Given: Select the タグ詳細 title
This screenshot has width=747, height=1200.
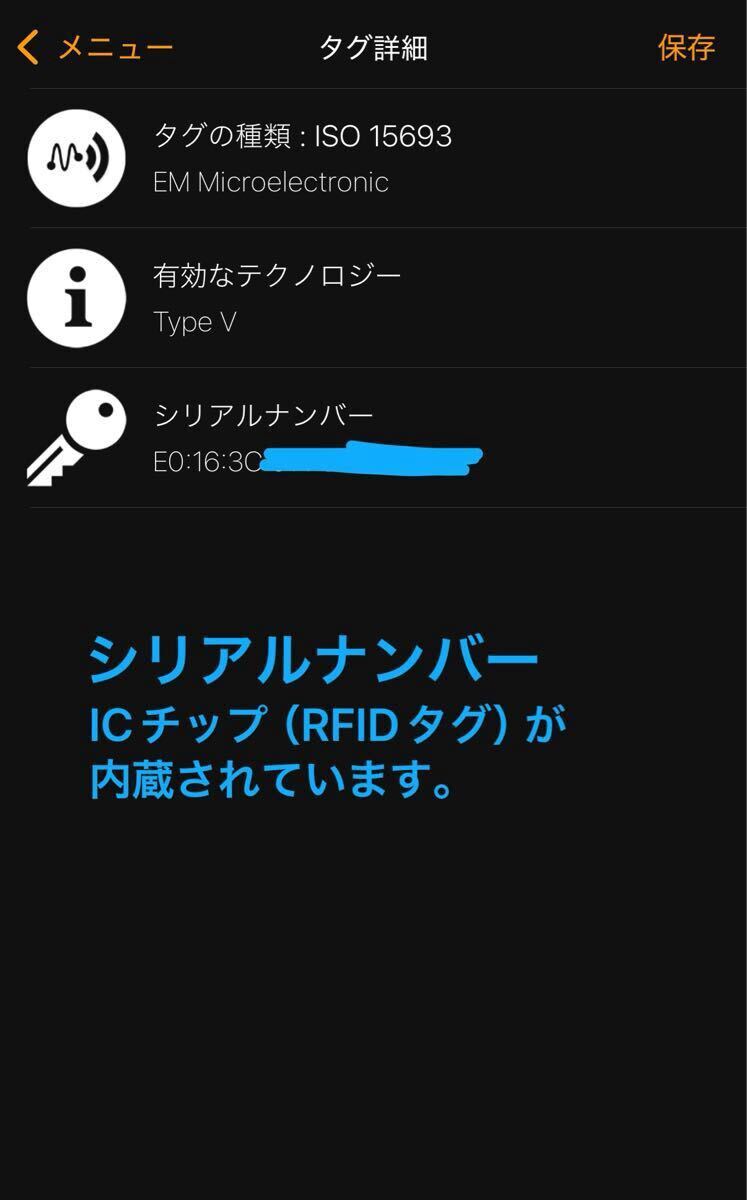Looking at the screenshot, I should point(373,46).
